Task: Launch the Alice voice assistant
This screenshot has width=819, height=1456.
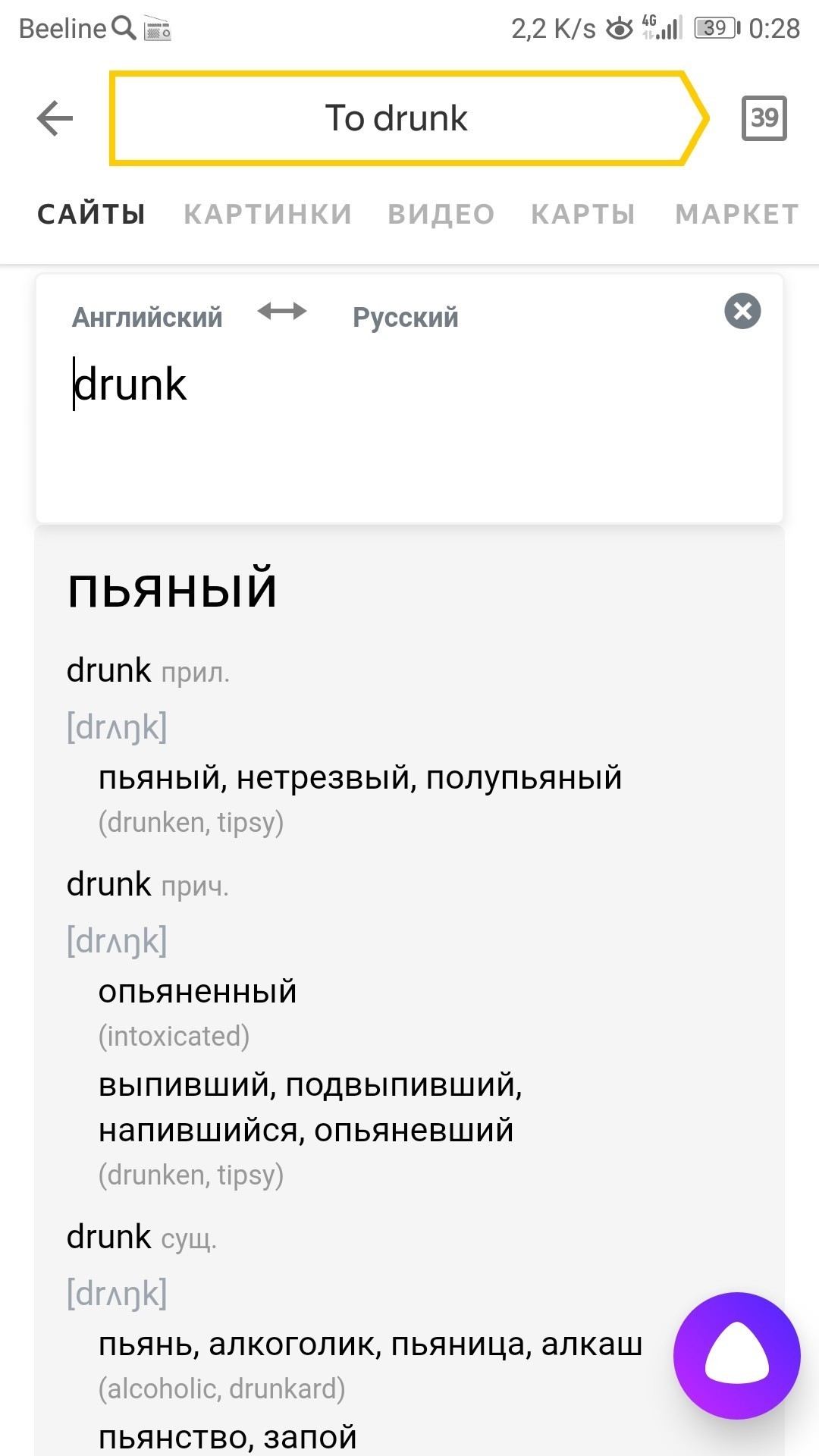Action: point(736,1356)
